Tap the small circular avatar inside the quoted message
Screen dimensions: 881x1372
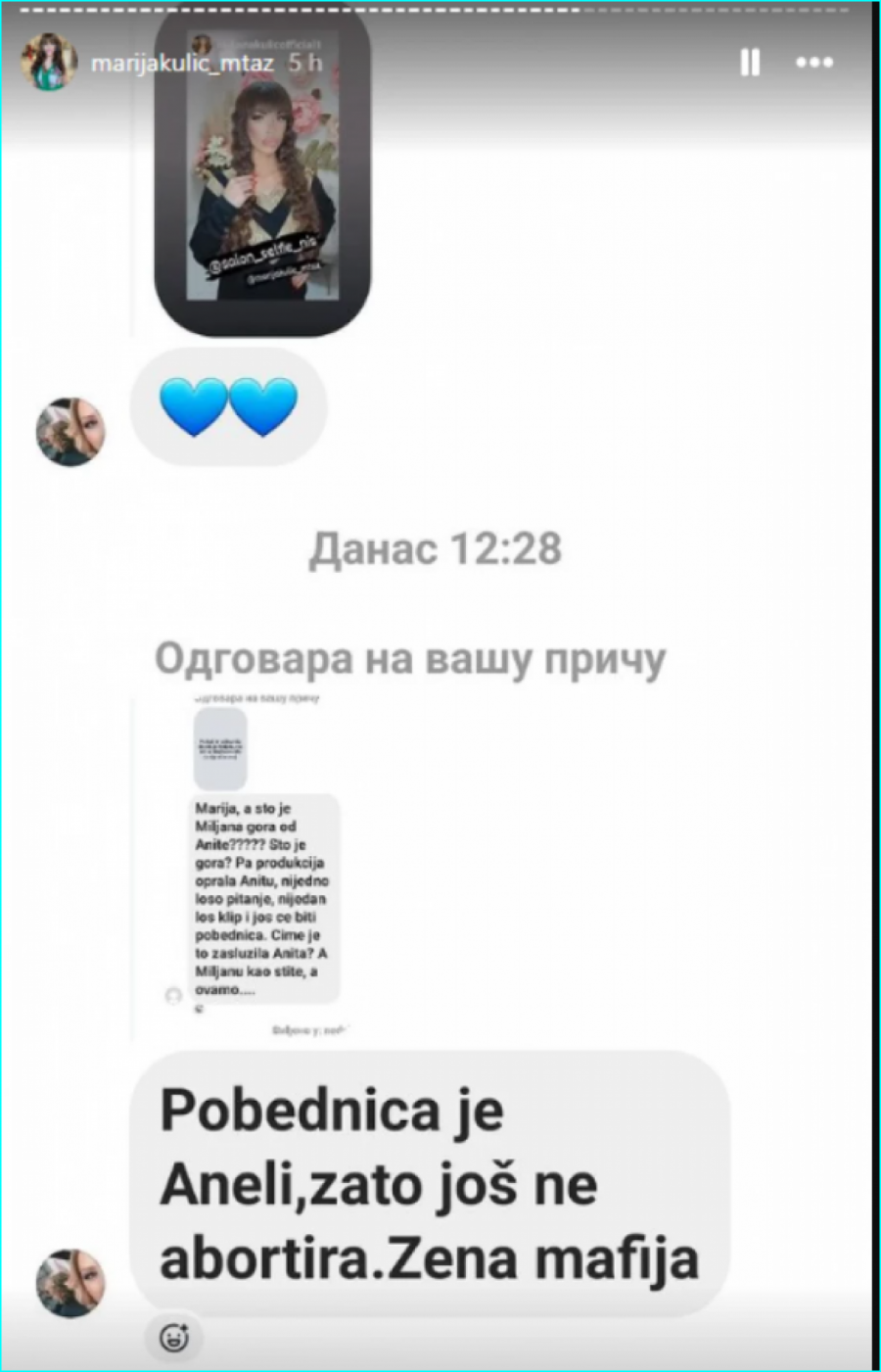[173, 996]
